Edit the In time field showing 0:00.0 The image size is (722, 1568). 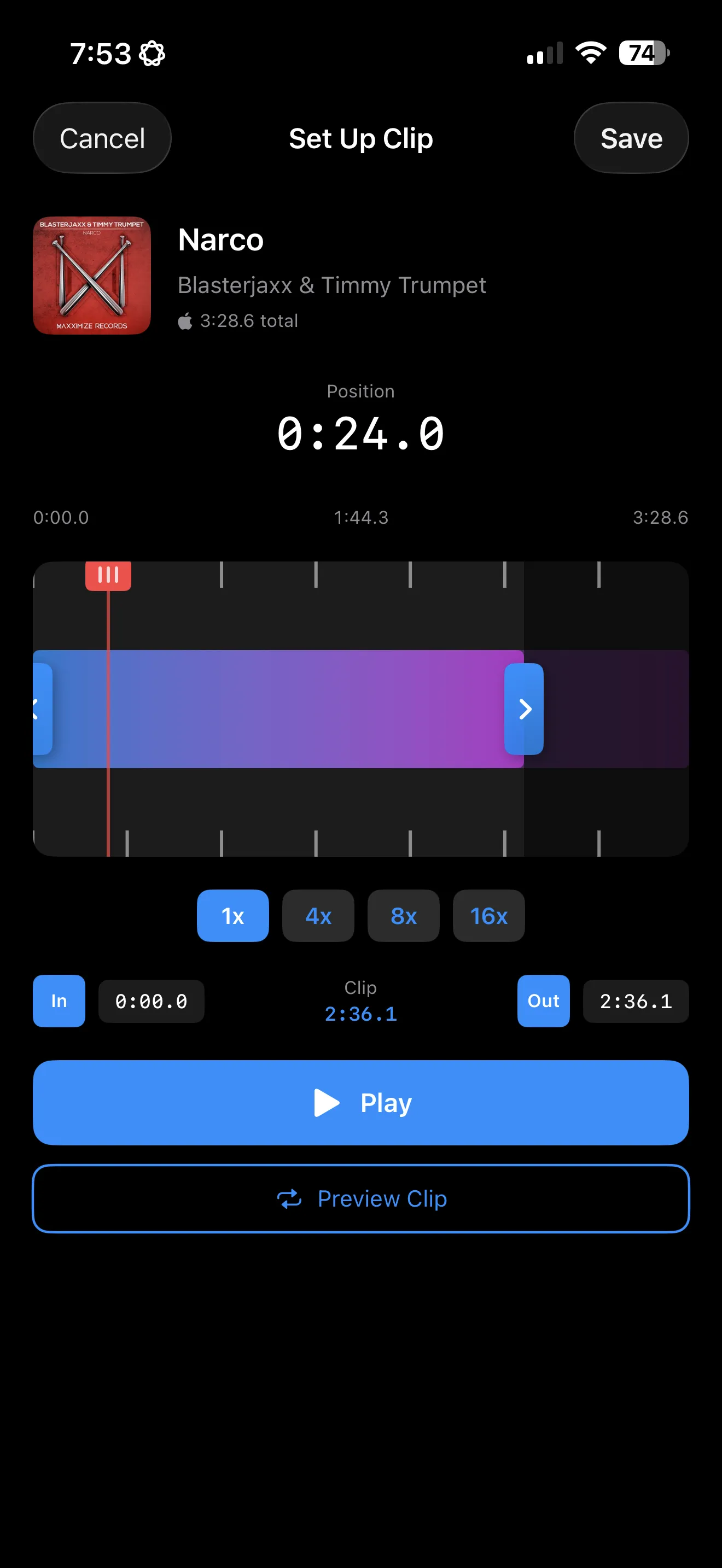150,1001
